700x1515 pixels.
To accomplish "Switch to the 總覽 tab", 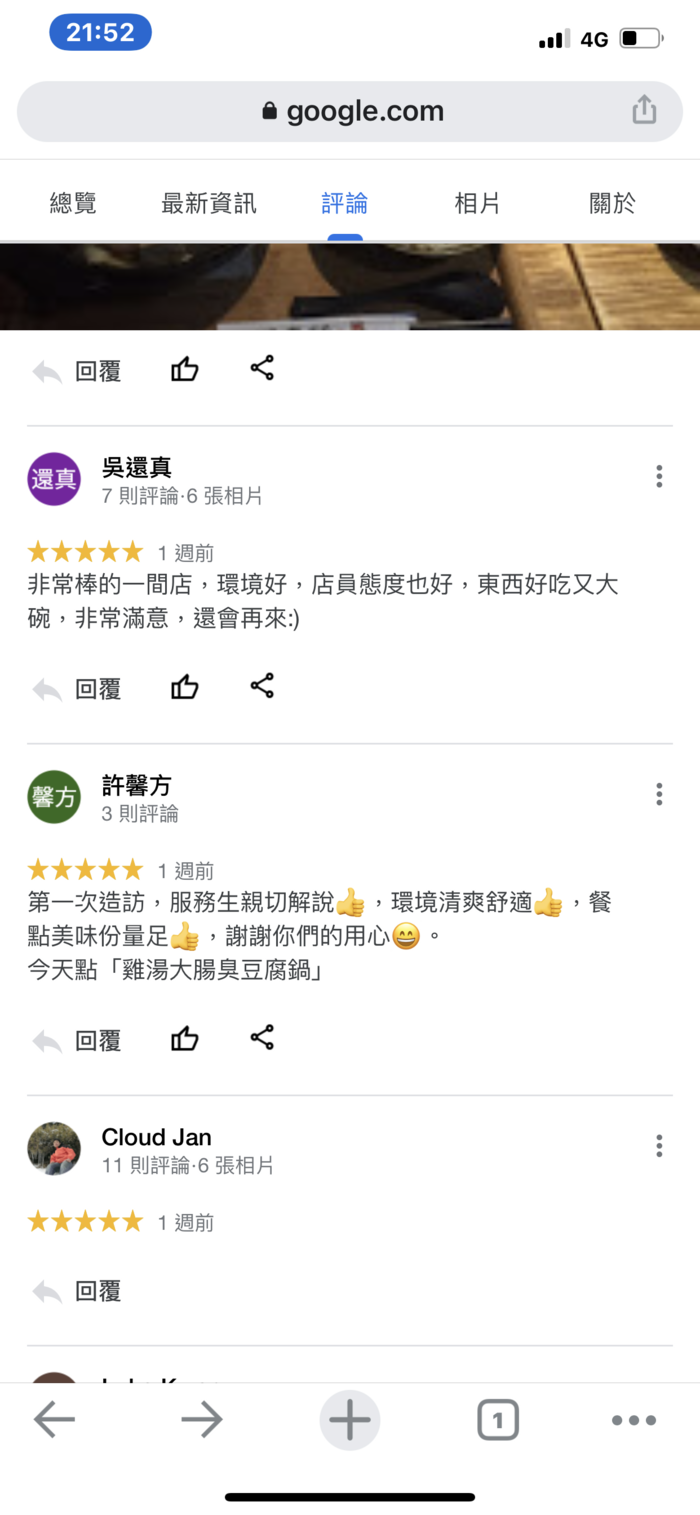I will click(x=73, y=204).
